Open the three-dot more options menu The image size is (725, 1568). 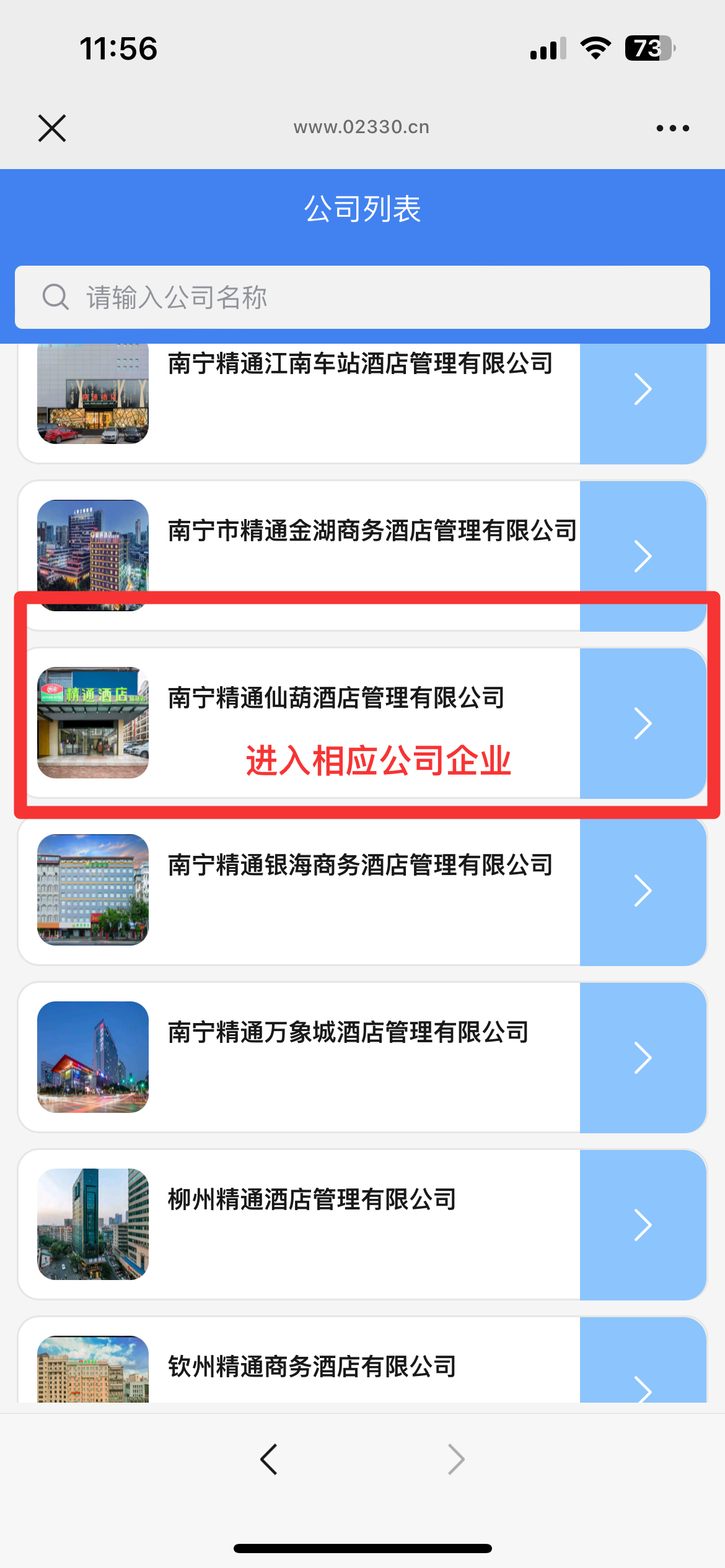pos(672,128)
